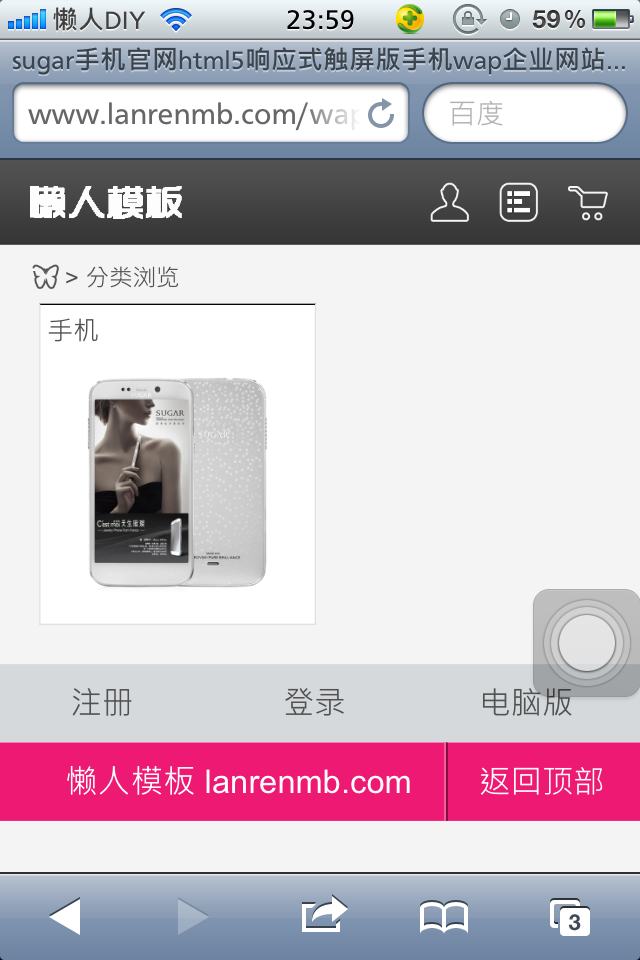
Task: Open the category list icon
Action: coord(518,203)
